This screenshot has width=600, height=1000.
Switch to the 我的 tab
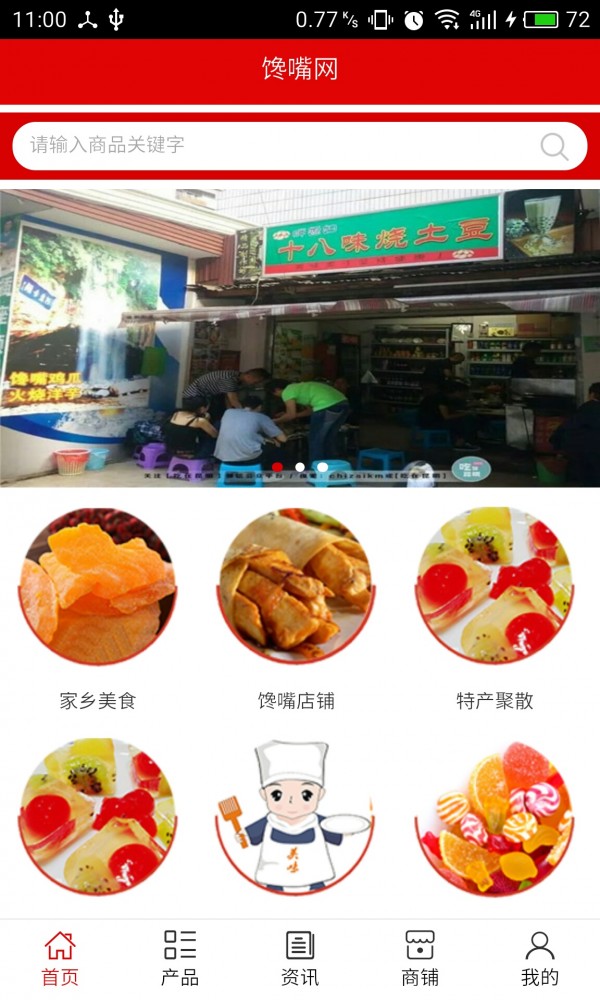point(540,958)
